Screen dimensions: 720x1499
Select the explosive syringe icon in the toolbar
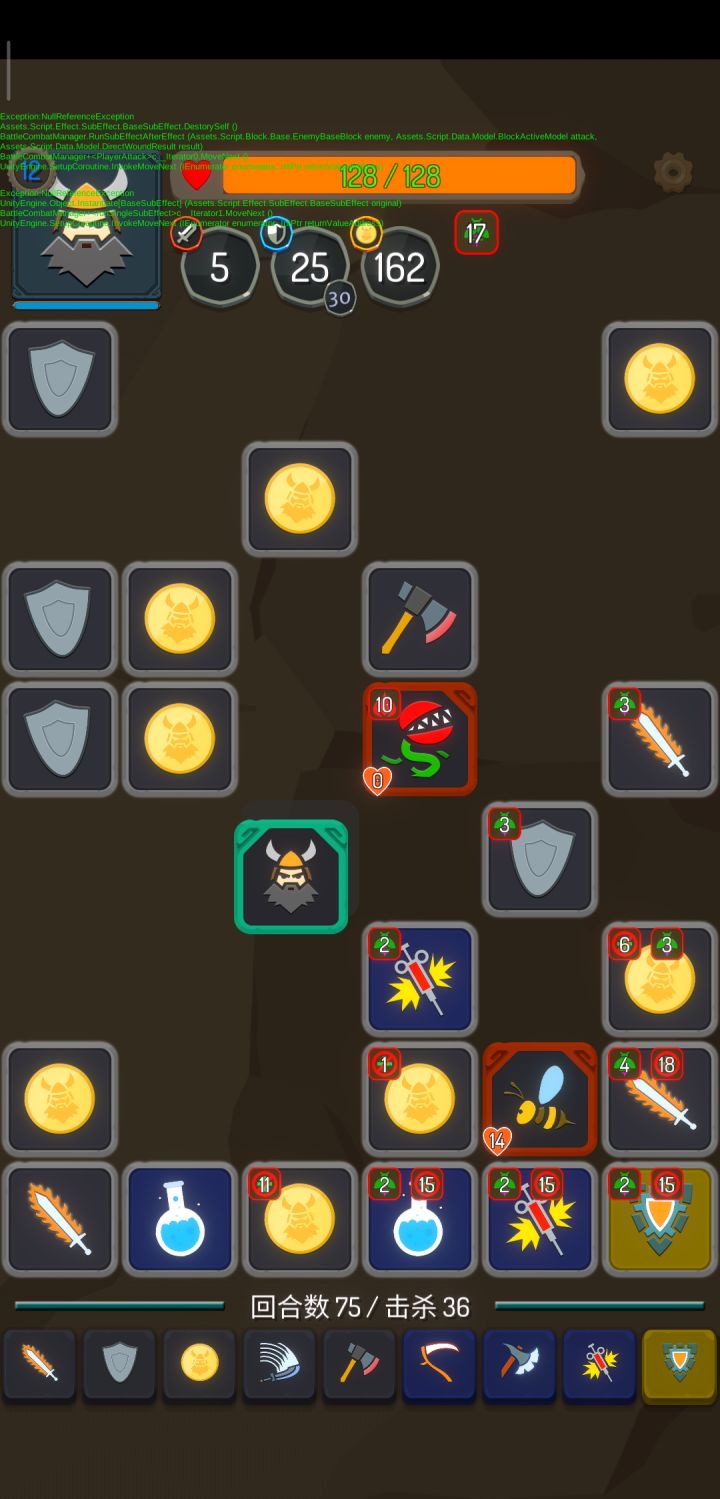click(600, 1366)
